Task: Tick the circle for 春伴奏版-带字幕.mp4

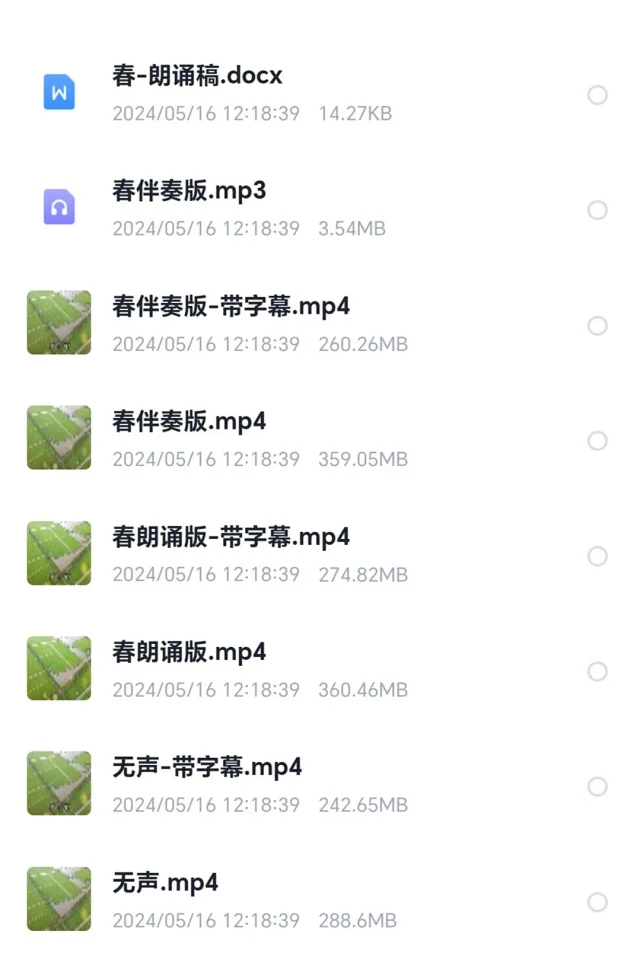Action: pos(597,326)
